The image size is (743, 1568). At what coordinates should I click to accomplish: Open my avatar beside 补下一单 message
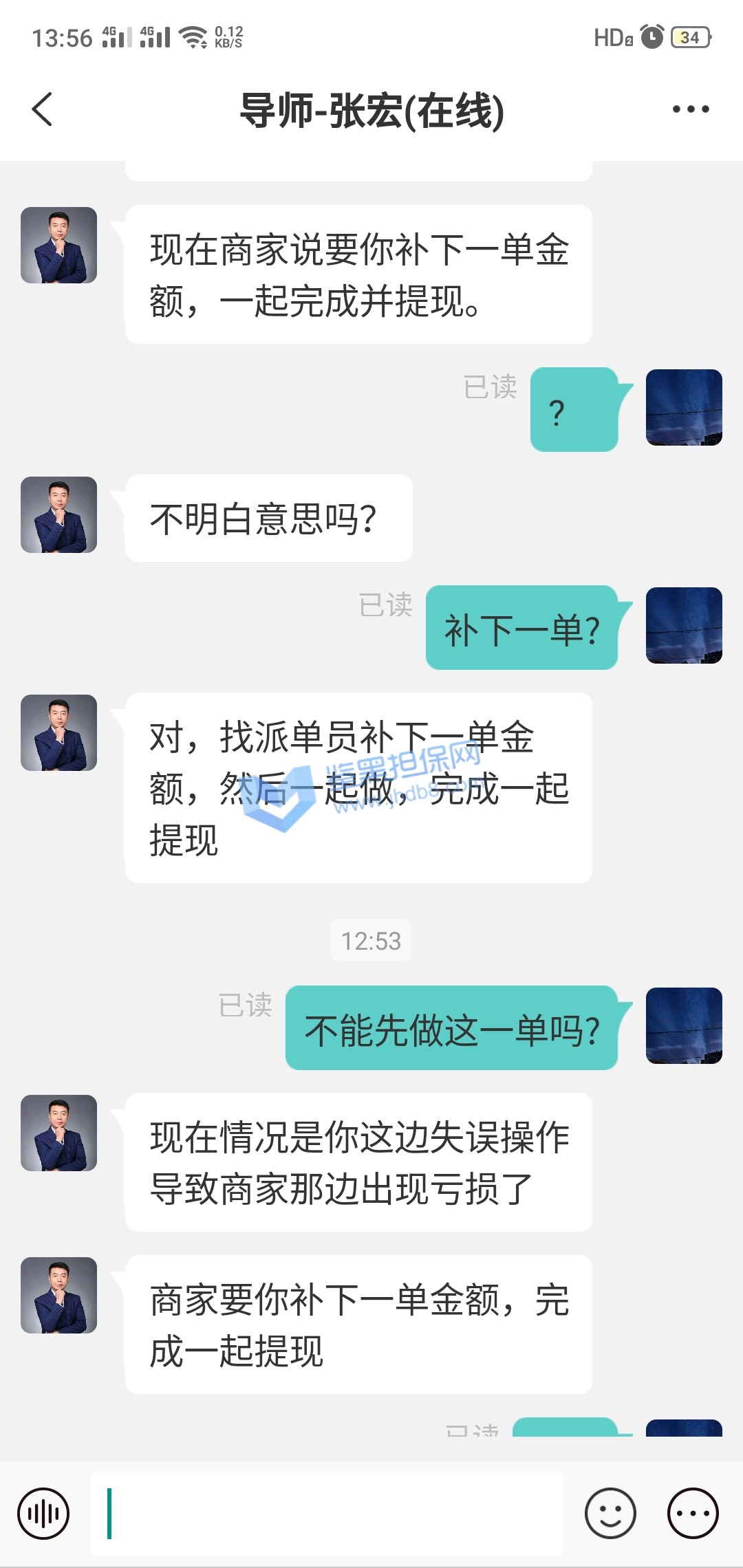(x=684, y=626)
